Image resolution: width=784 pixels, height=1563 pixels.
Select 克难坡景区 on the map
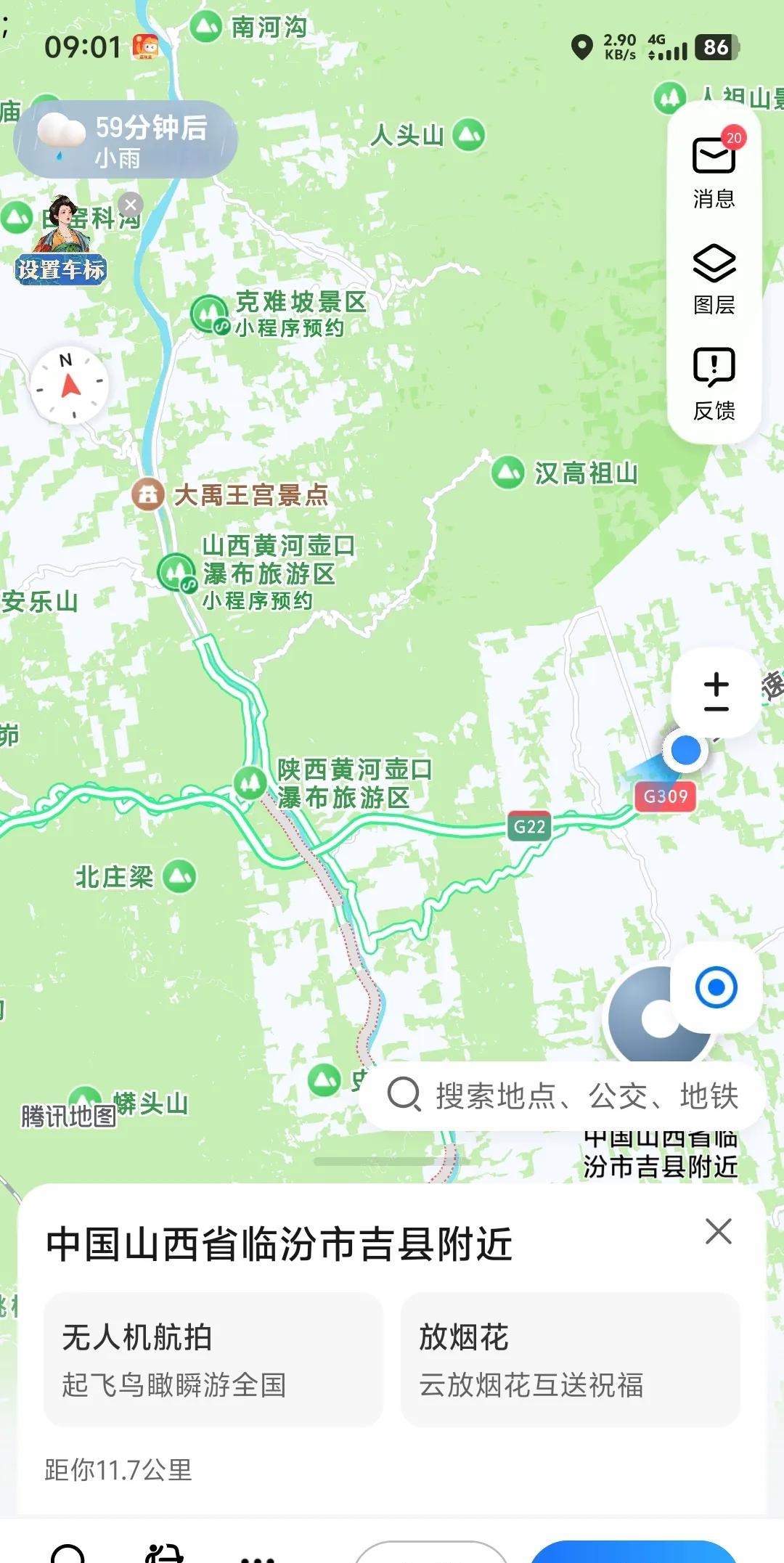tap(210, 314)
